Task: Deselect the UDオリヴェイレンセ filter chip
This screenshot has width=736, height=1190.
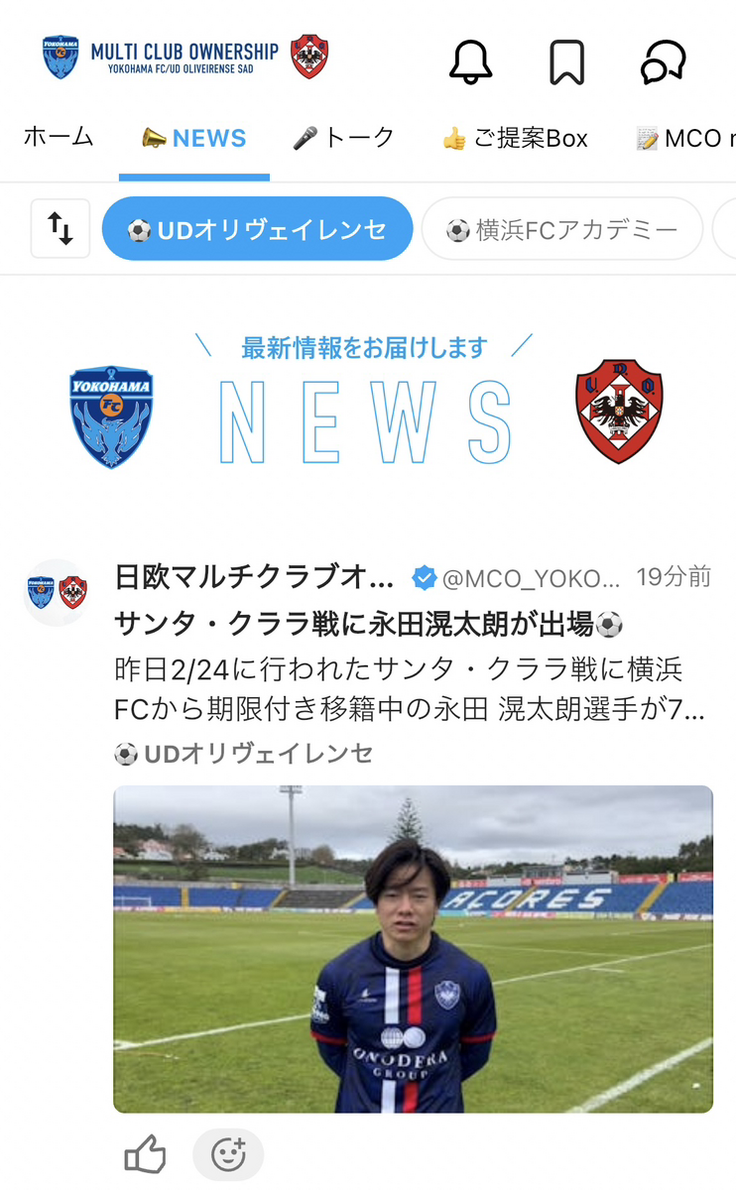Action: click(257, 229)
